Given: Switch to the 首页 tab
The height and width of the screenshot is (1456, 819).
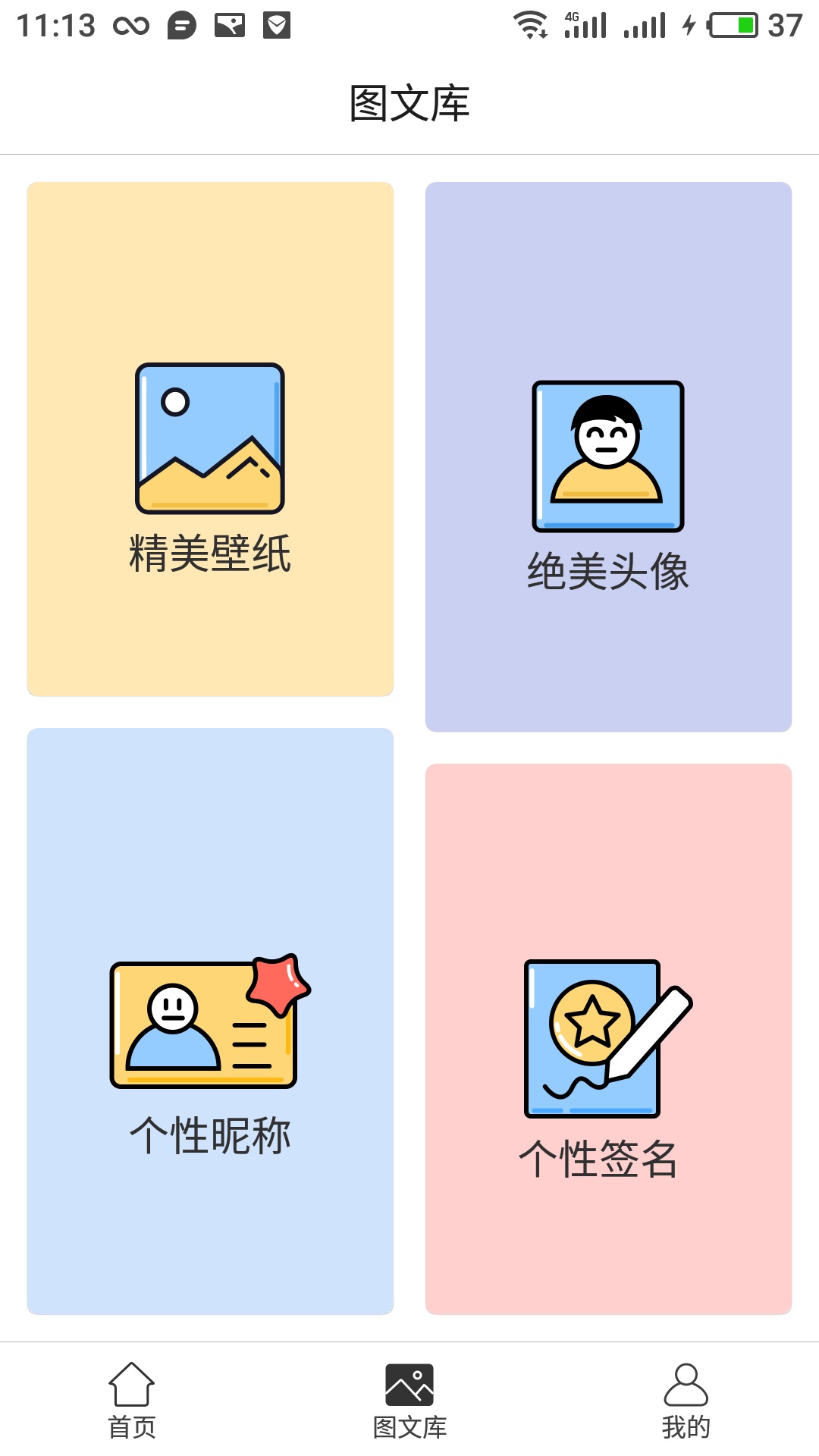Looking at the screenshot, I should click(x=133, y=1410).
